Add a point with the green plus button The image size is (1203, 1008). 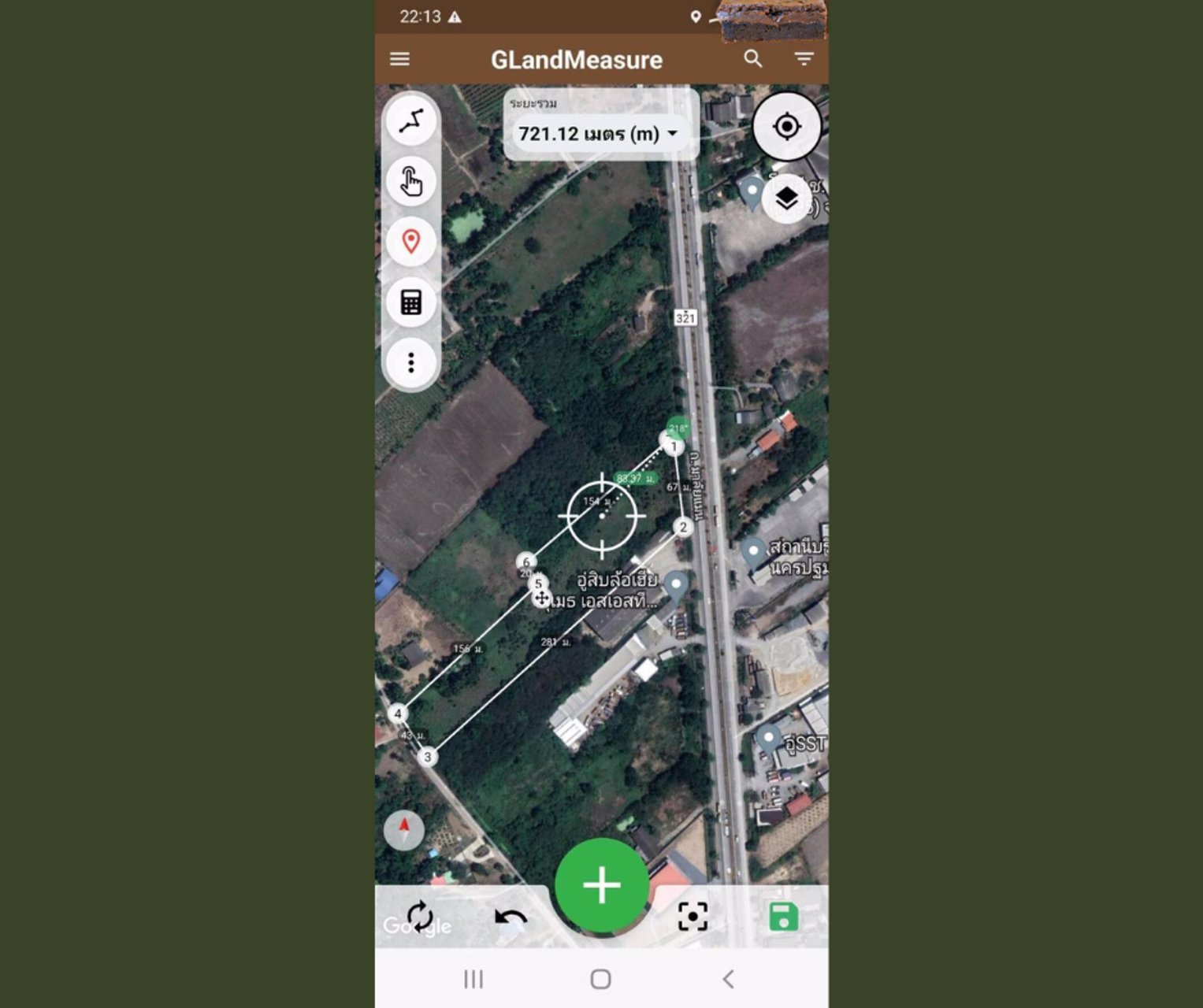[602, 884]
